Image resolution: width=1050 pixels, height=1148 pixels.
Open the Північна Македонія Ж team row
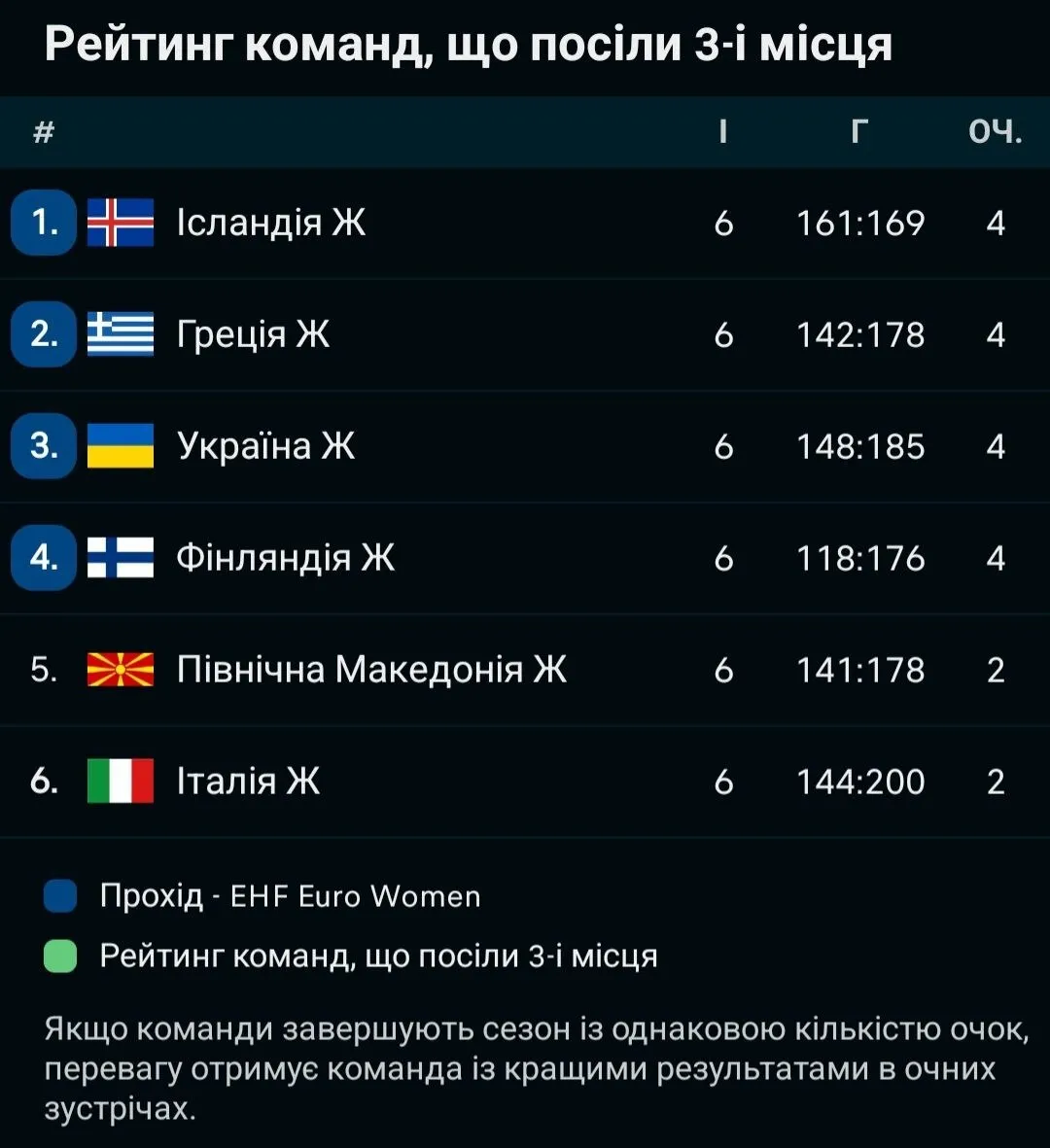click(x=370, y=670)
